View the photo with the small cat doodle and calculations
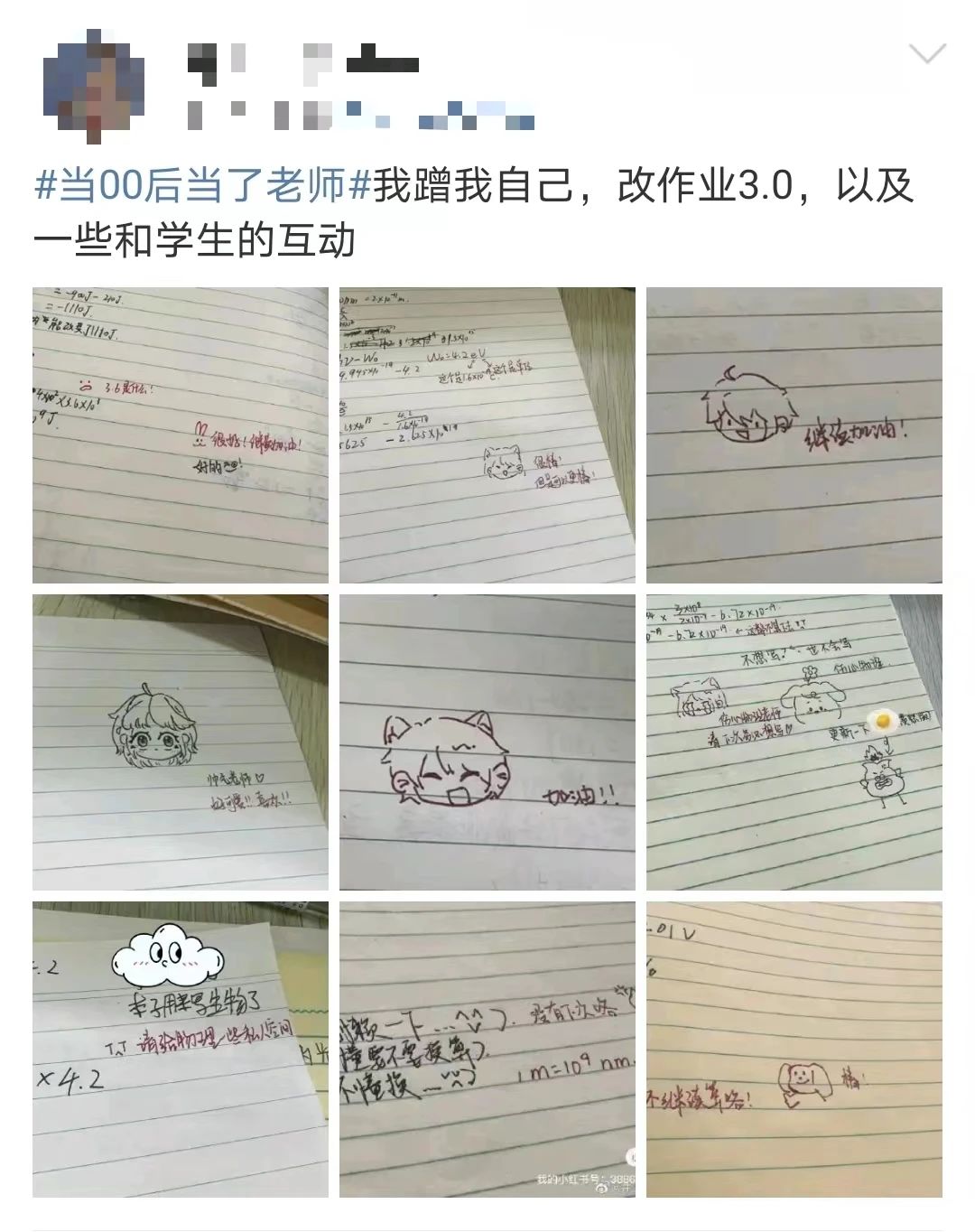Viewport: 975px width, 1232px height. pyautogui.click(x=487, y=435)
